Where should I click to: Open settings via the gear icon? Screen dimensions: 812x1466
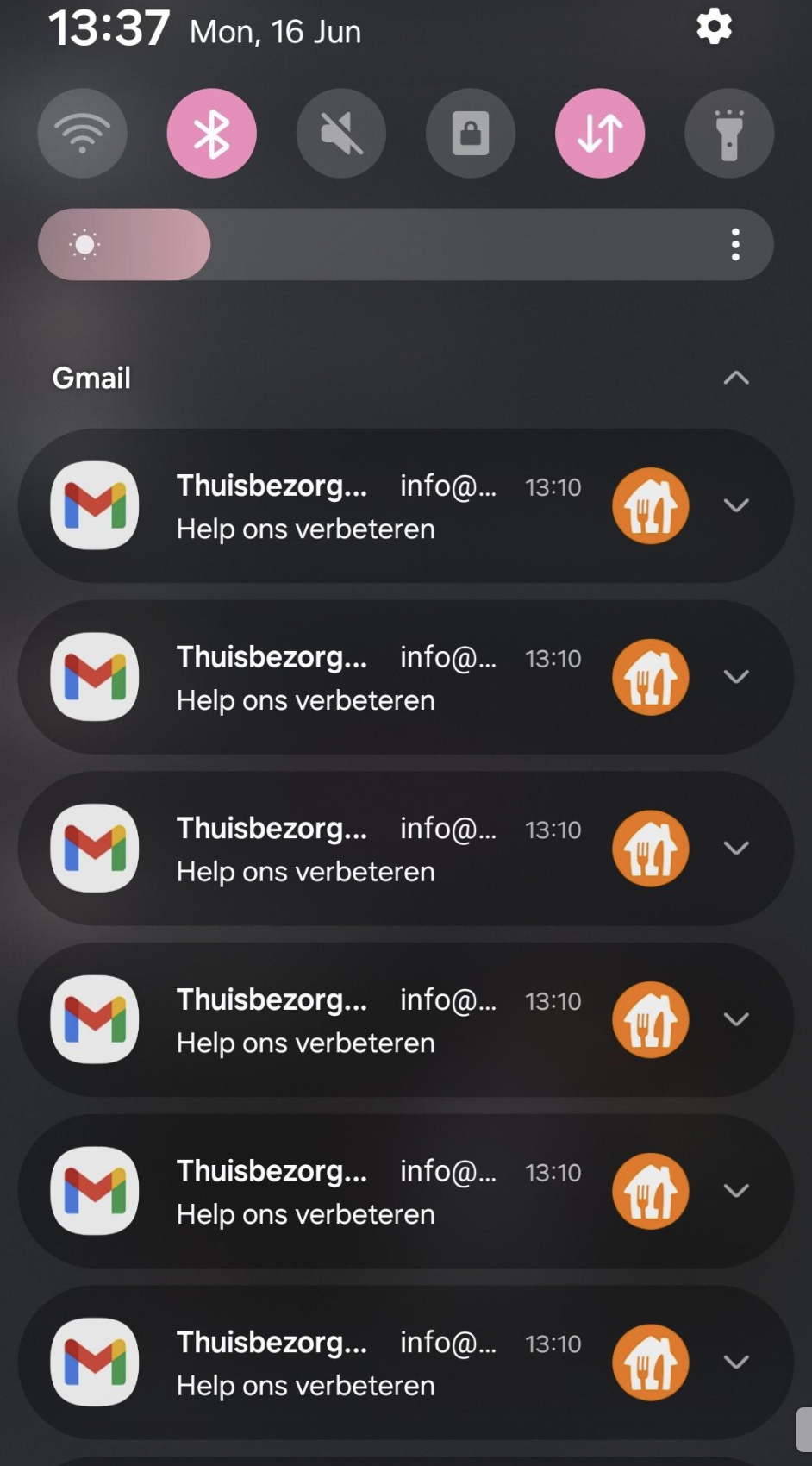coord(714,28)
